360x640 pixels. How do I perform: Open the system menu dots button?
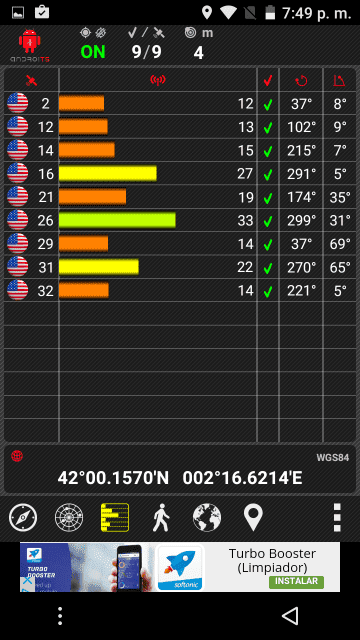pos(60,616)
